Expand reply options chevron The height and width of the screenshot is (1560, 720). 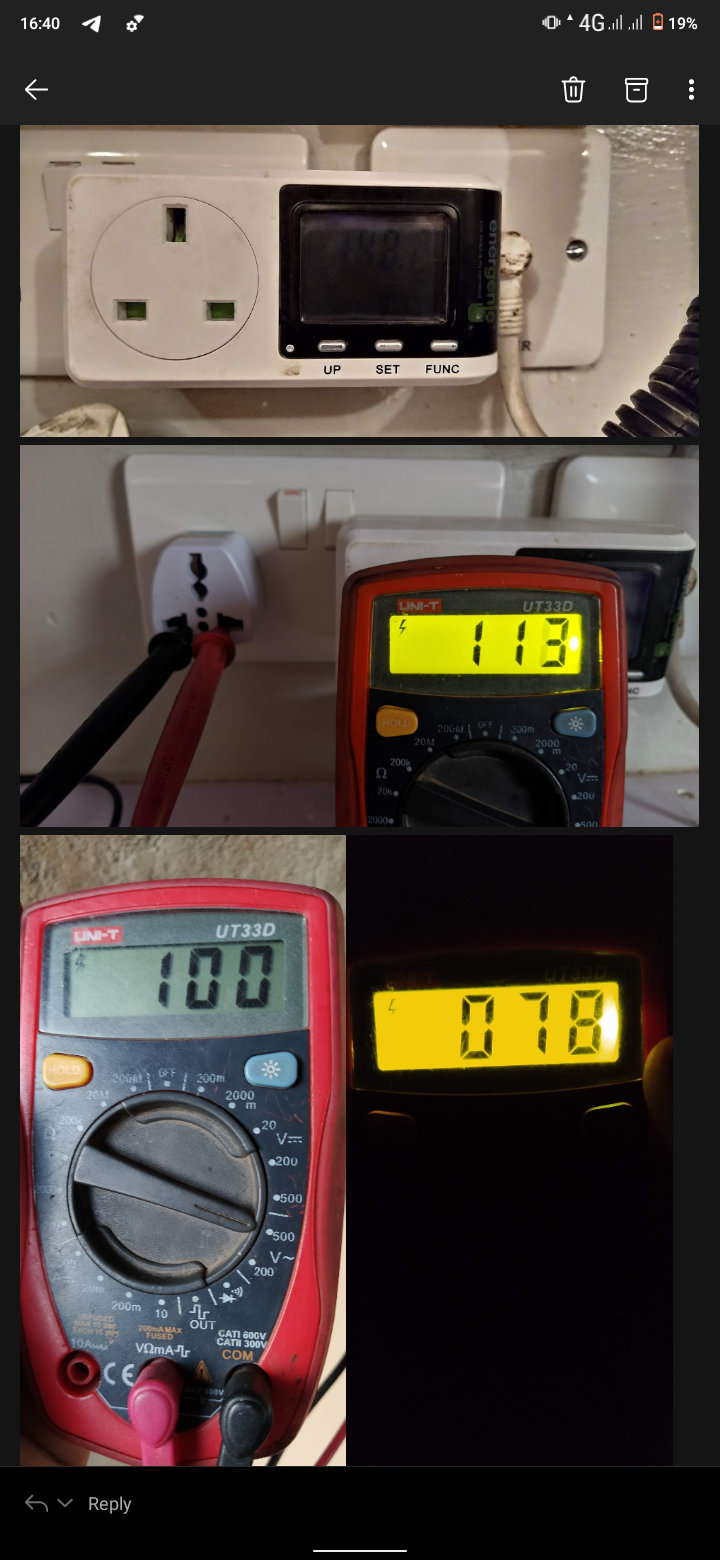(66, 1504)
